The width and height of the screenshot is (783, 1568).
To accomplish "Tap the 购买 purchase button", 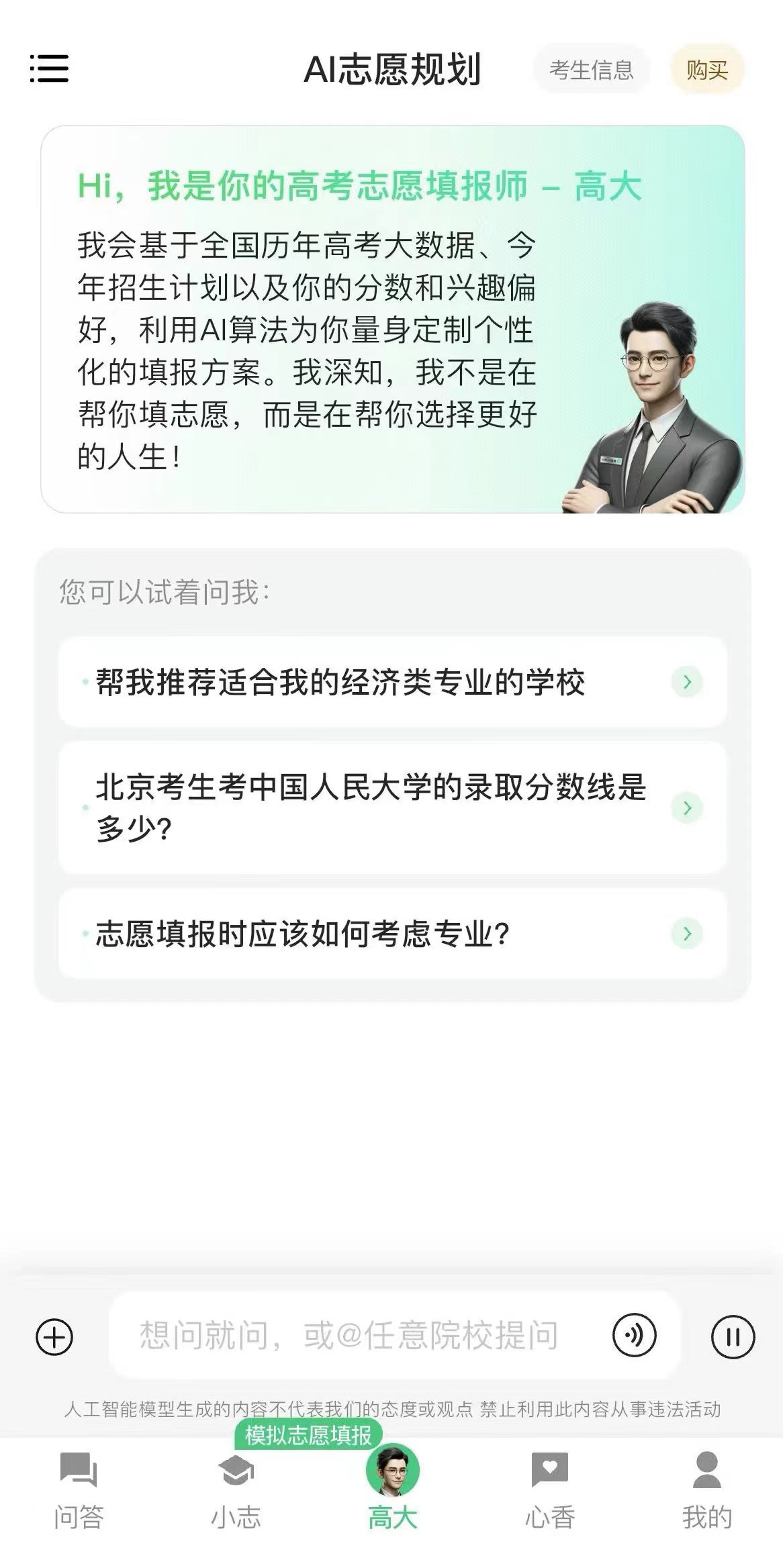I will (707, 70).
